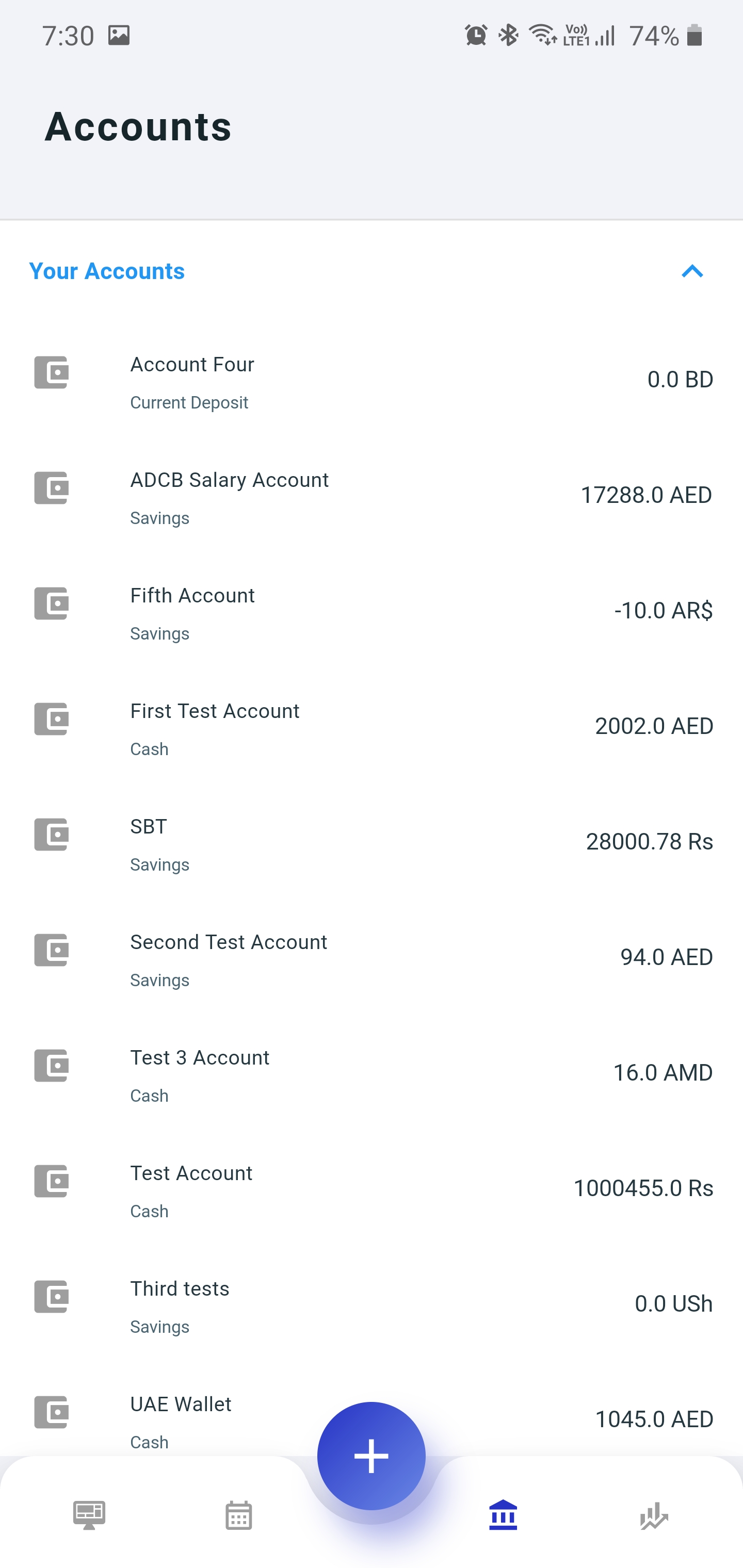Open UAE Wallet account
The width and height of the screenshot is (743, 1568).
click(x=183, y=1418)
